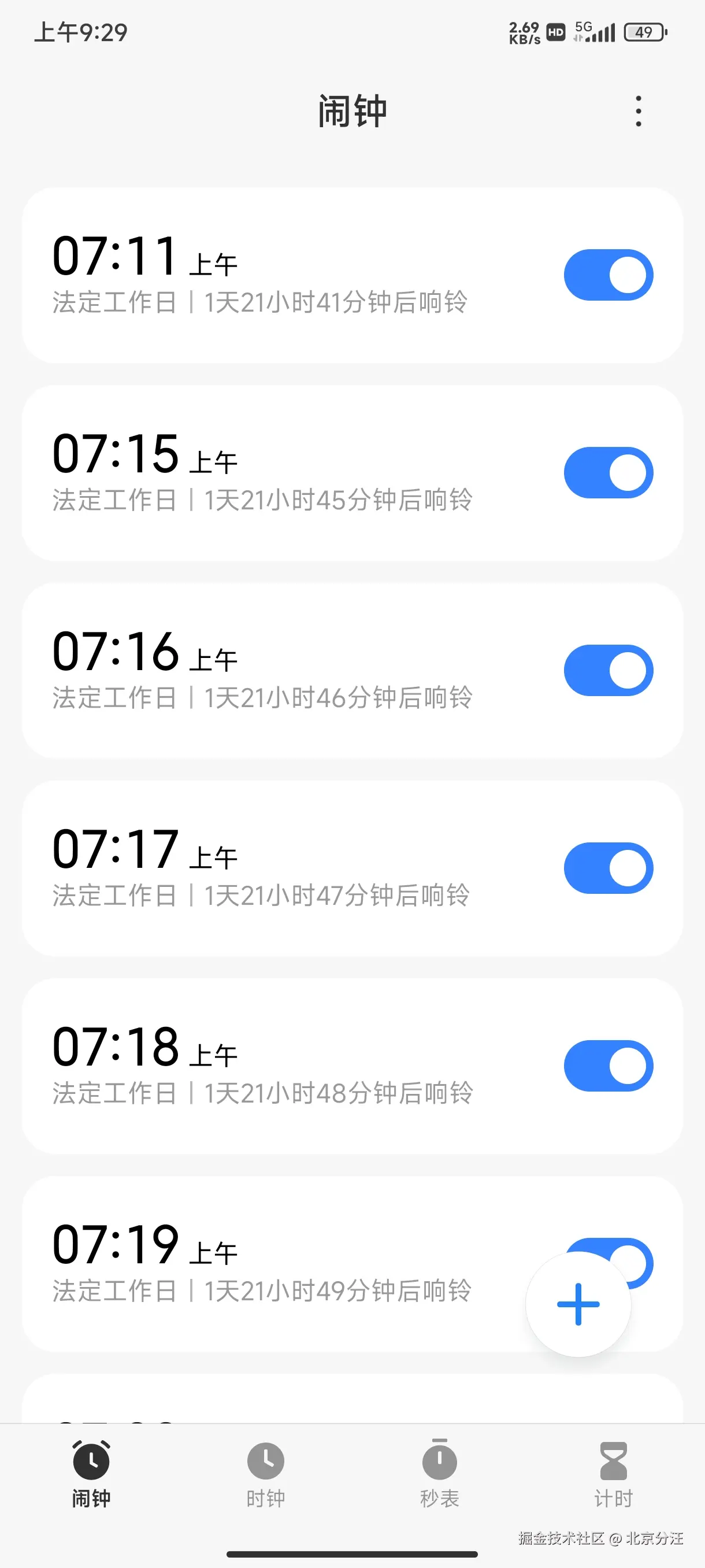Disable the 07:11 alarm toggle
705x1568 pixels.
(x=607, y=275)
